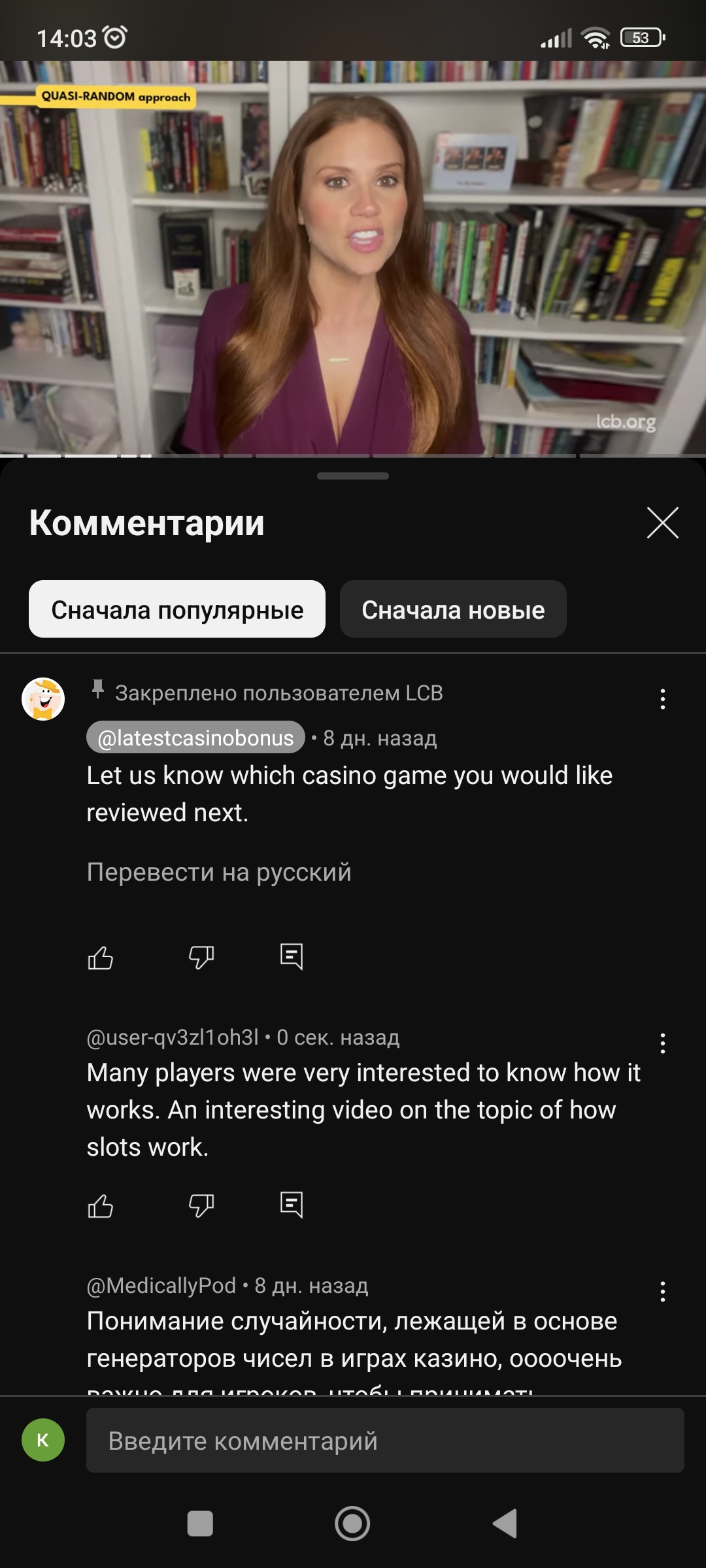This screenshot has width=706, height=1568.
Task: Reply to the pinned @latestcasinobonus comment
Action: [292, 956]
